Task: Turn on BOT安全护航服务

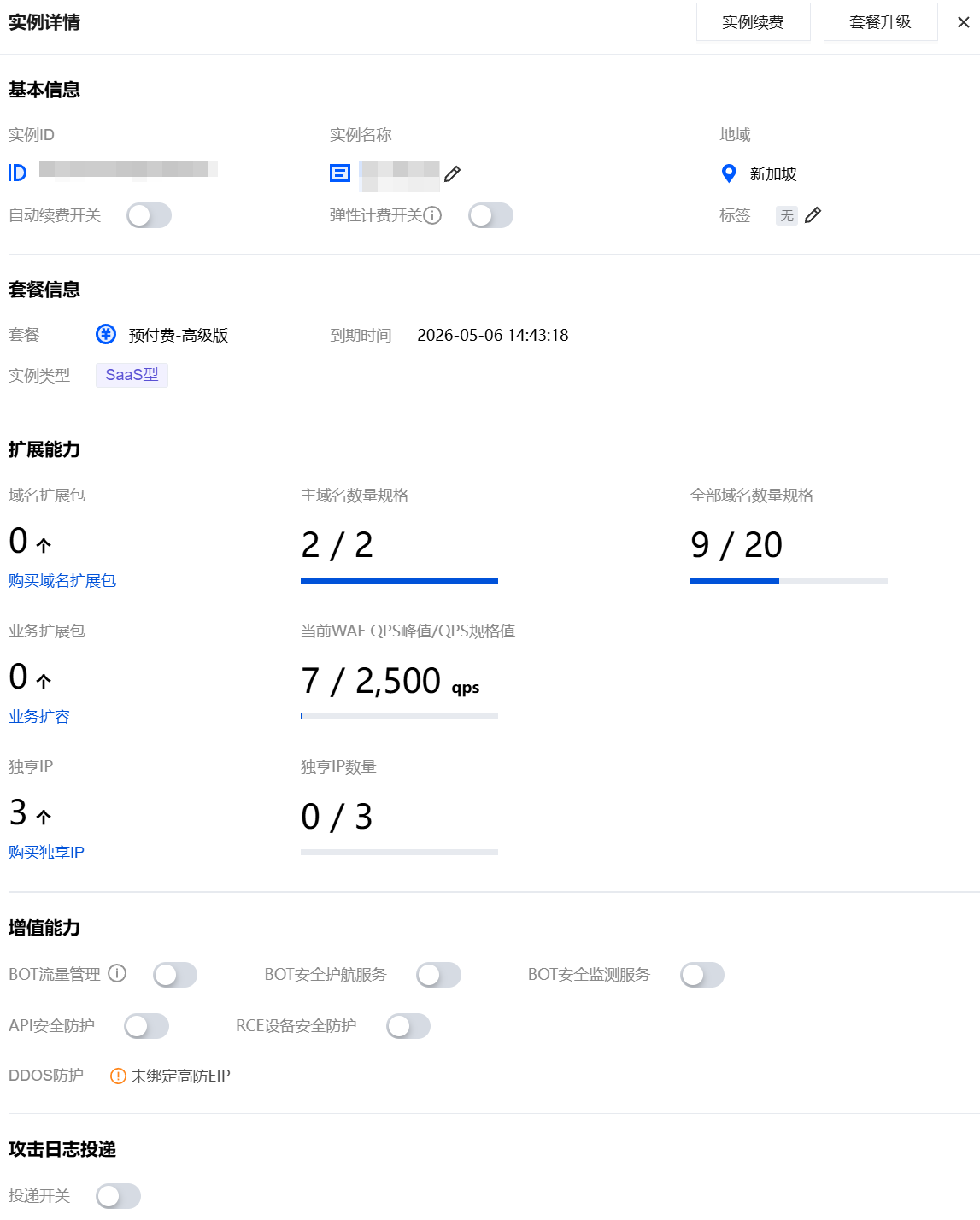Action: (438, 975)
